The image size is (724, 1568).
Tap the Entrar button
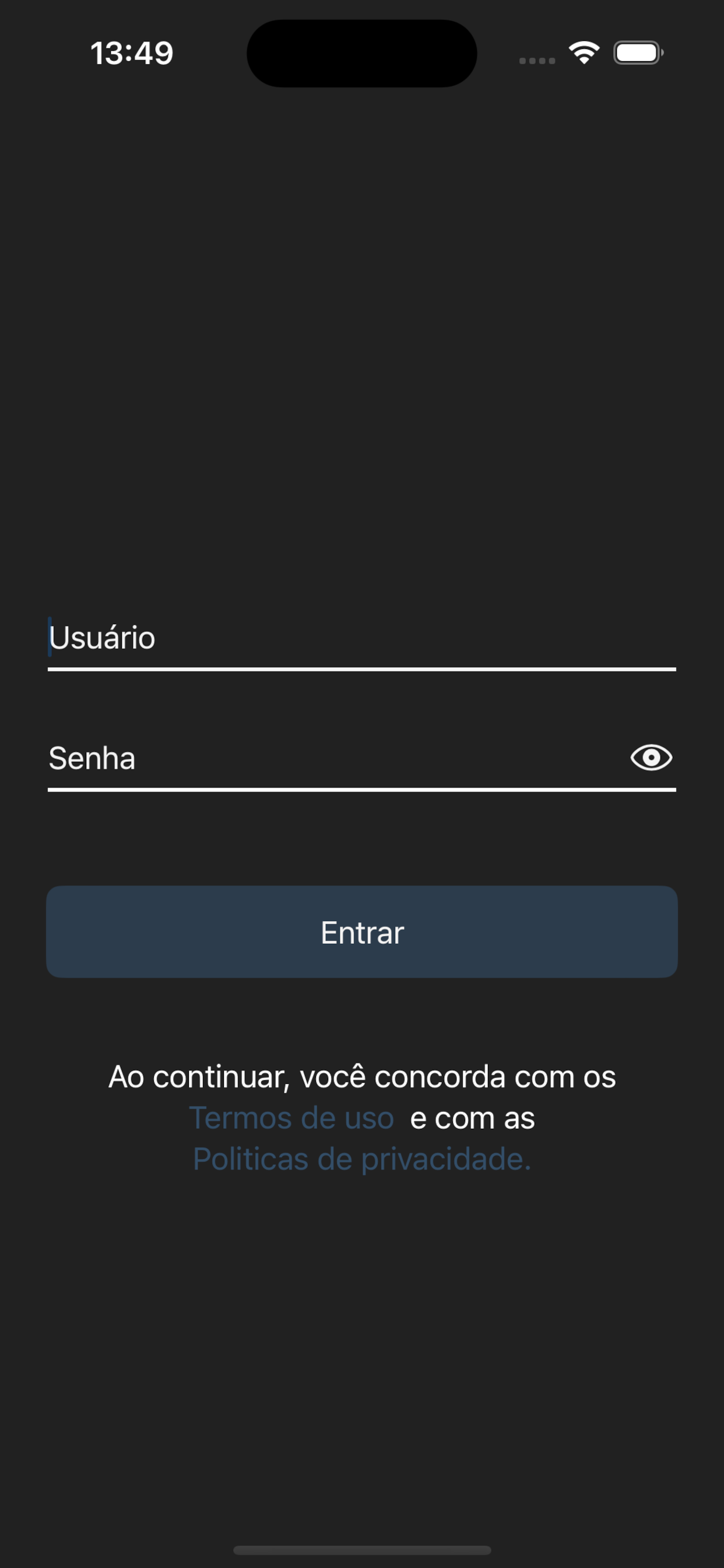(361, 932)
